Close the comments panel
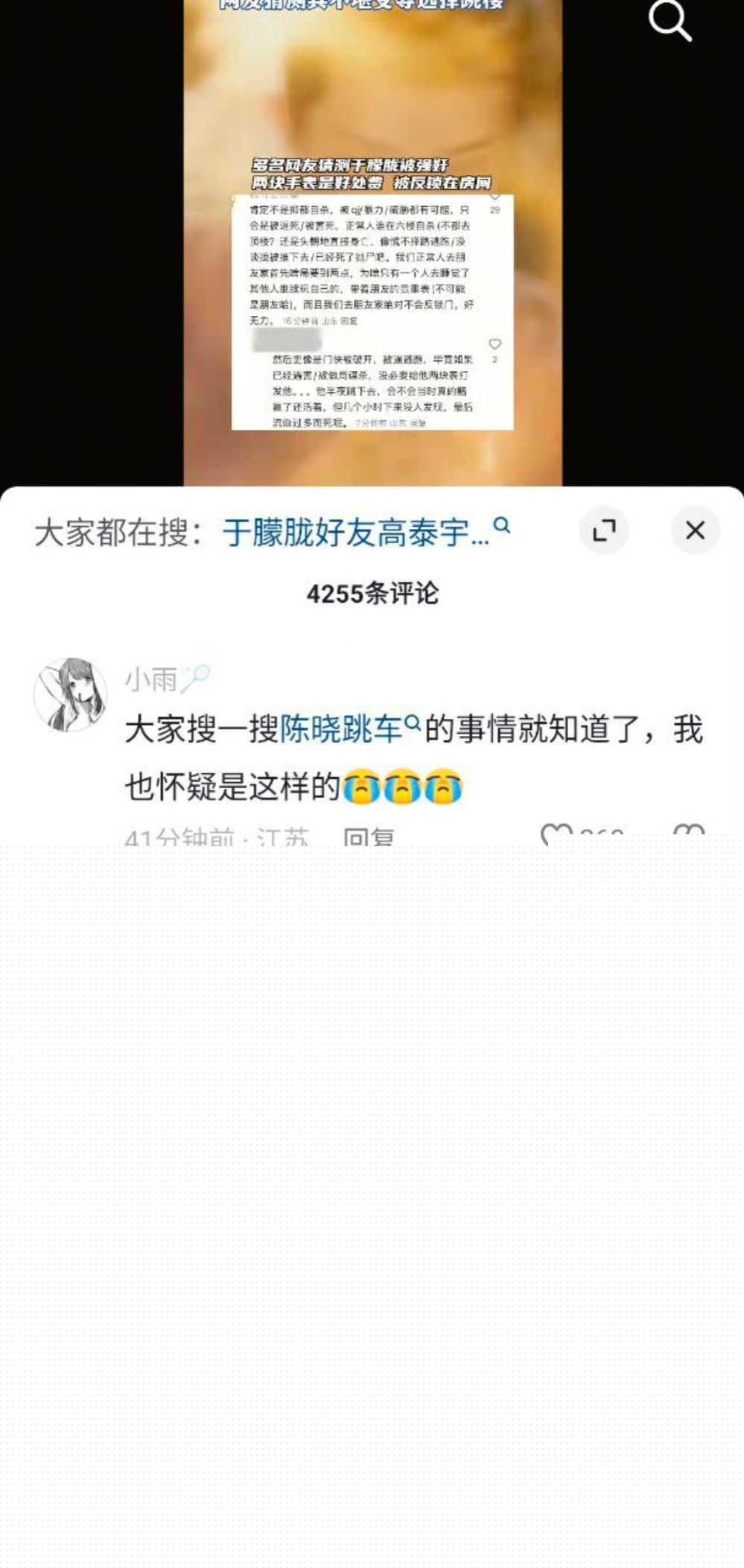 (x=695, y=530)
